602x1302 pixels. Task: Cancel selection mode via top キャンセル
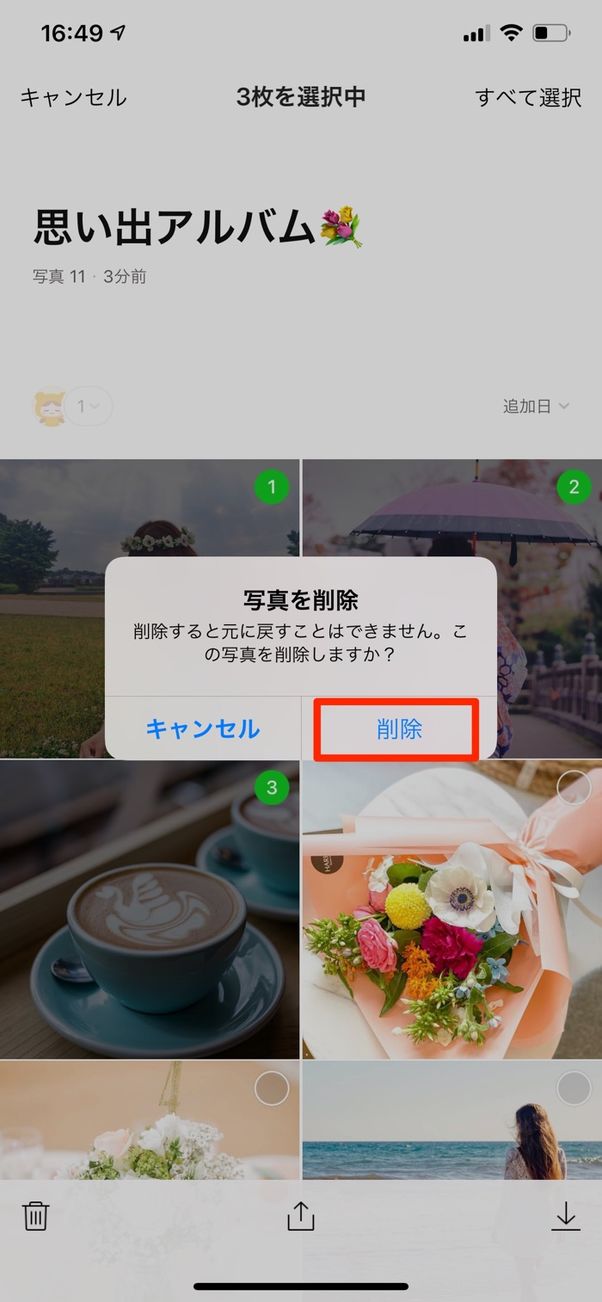tap(73, 97)
